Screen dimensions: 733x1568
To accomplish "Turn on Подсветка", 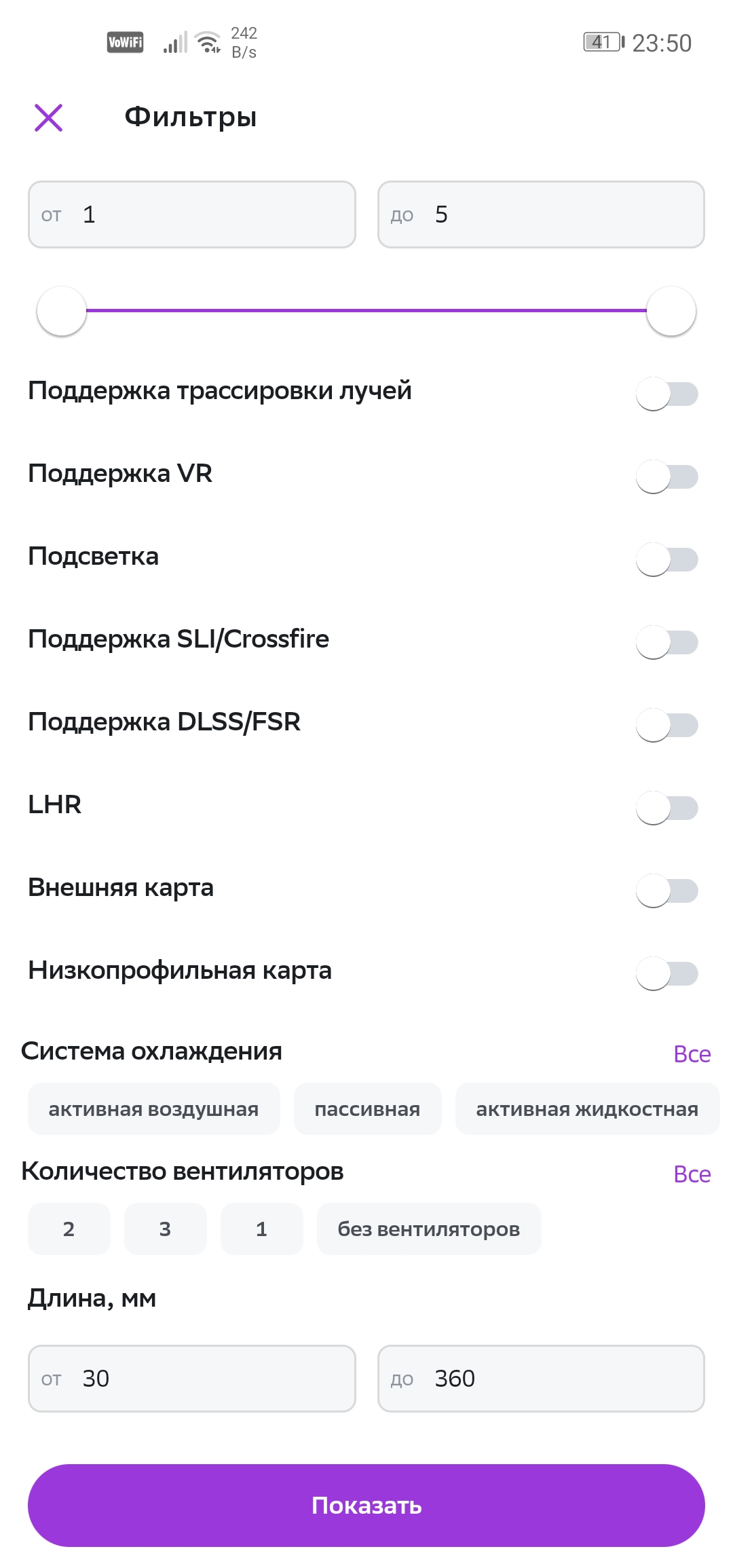I will pyautogui.click(x=666, y=559).
